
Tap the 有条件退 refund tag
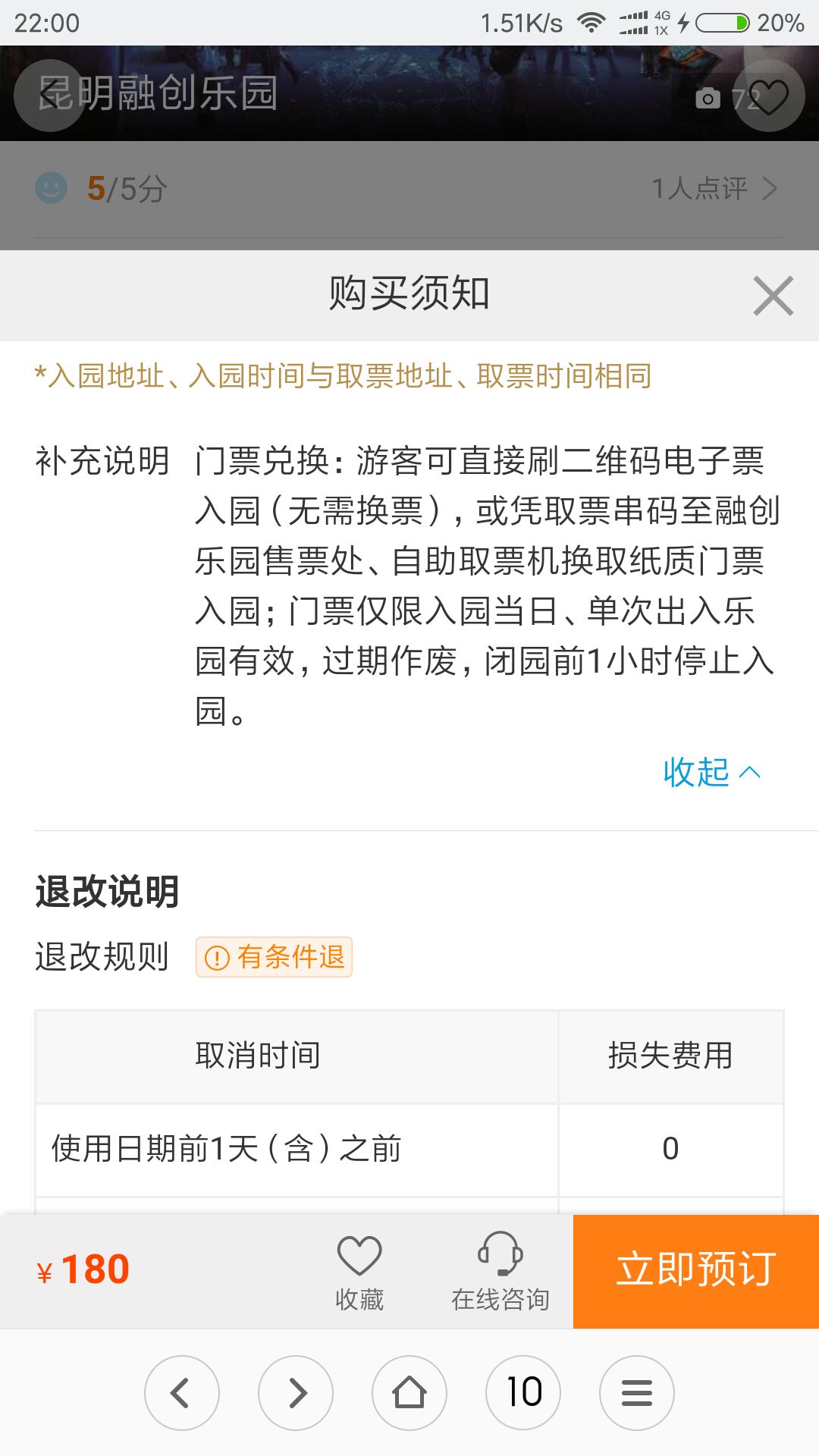coord(274,957)
